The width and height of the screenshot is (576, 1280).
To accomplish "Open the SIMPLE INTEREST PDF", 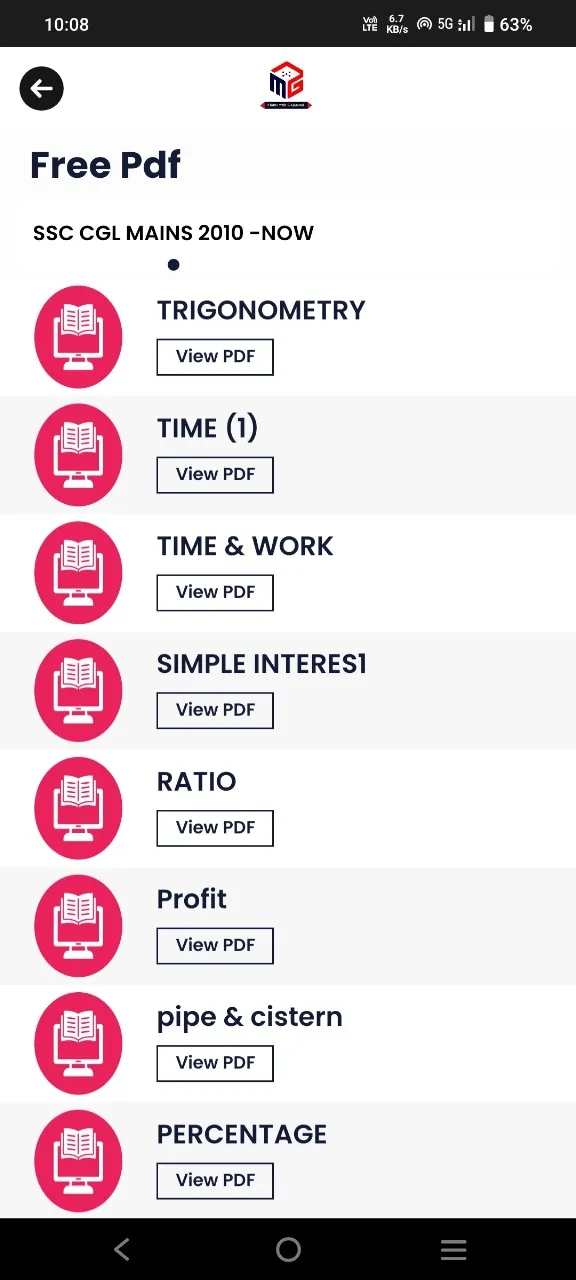I will point(215,710).
